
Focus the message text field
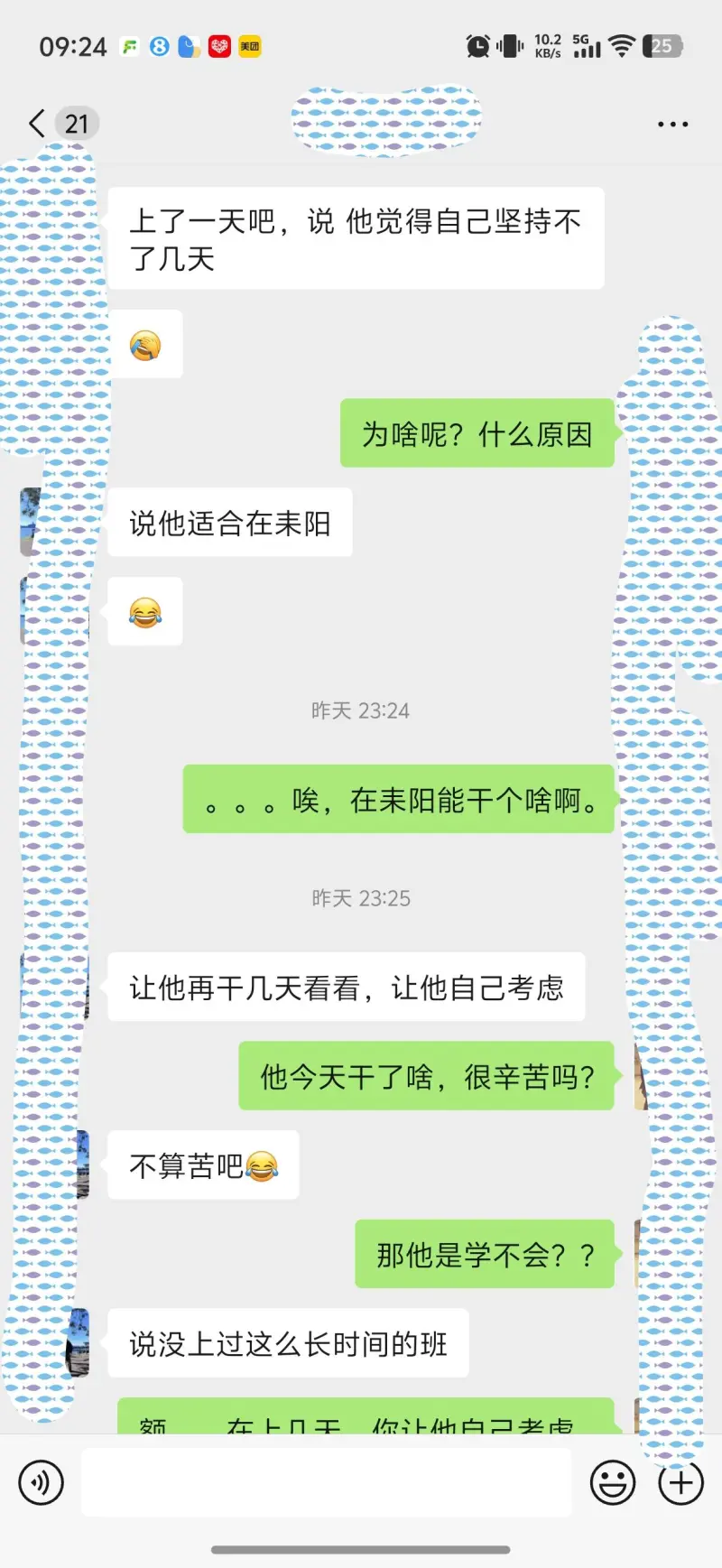point(326,1482)
